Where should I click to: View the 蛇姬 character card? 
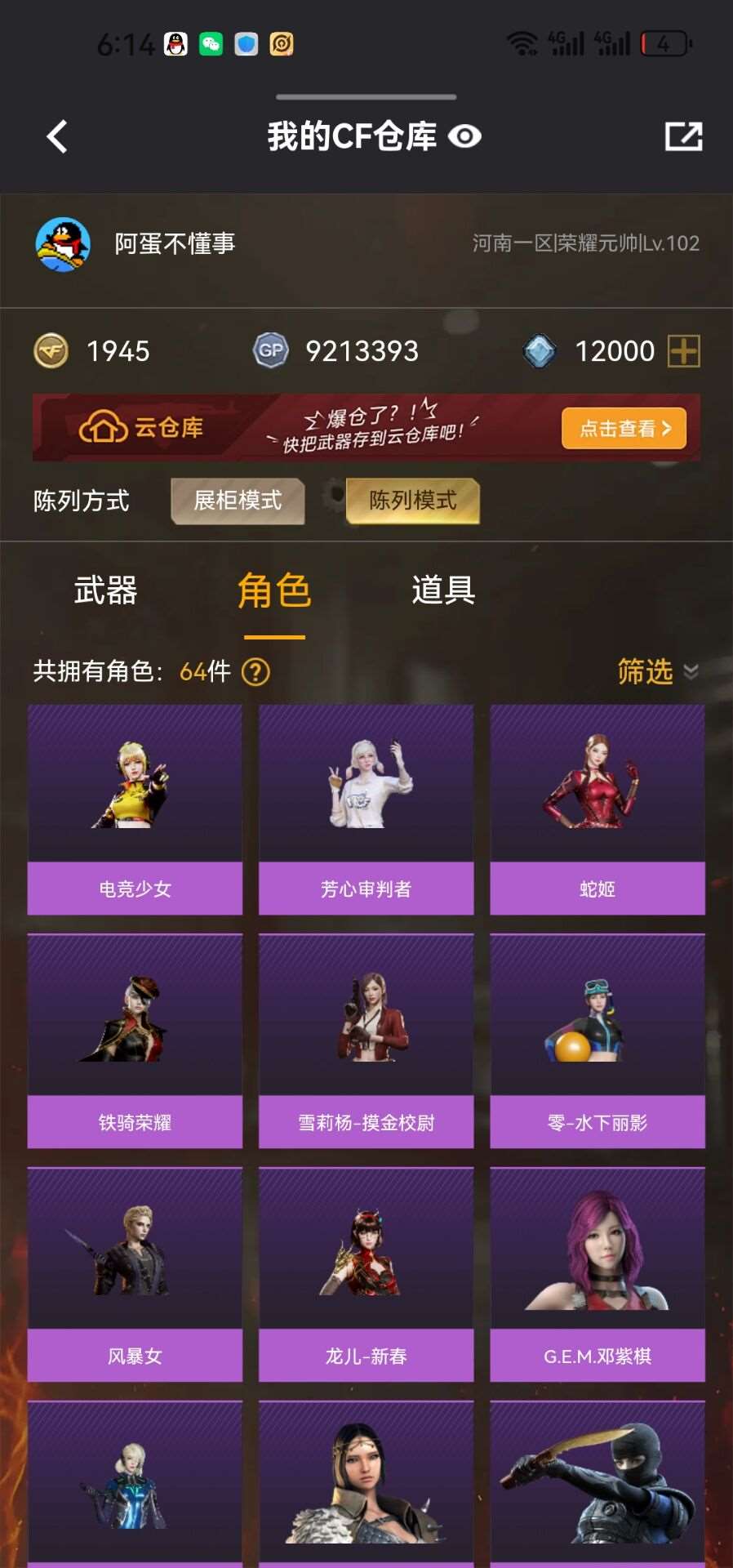click(597, 808)
